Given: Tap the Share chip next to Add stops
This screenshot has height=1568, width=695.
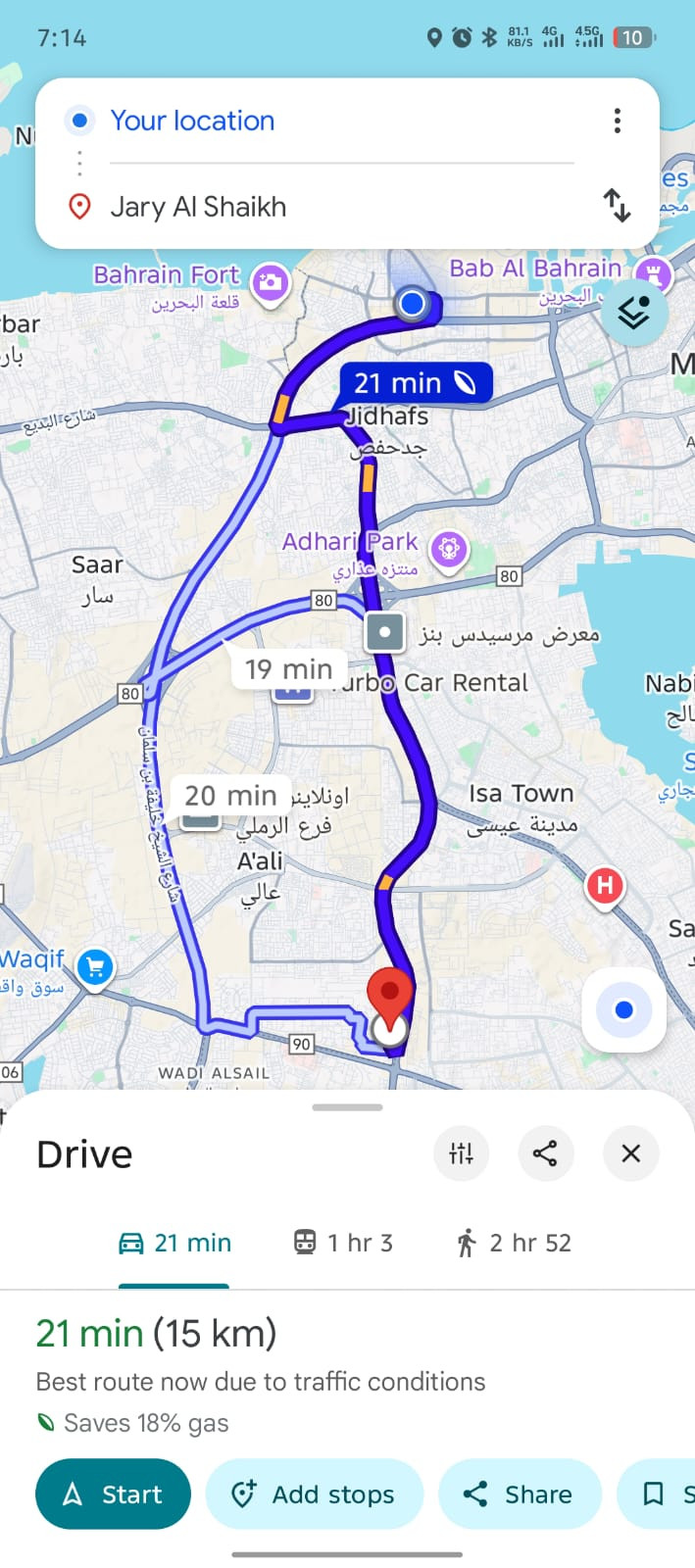Looking at the screenshot, I should pos(519,1494).
